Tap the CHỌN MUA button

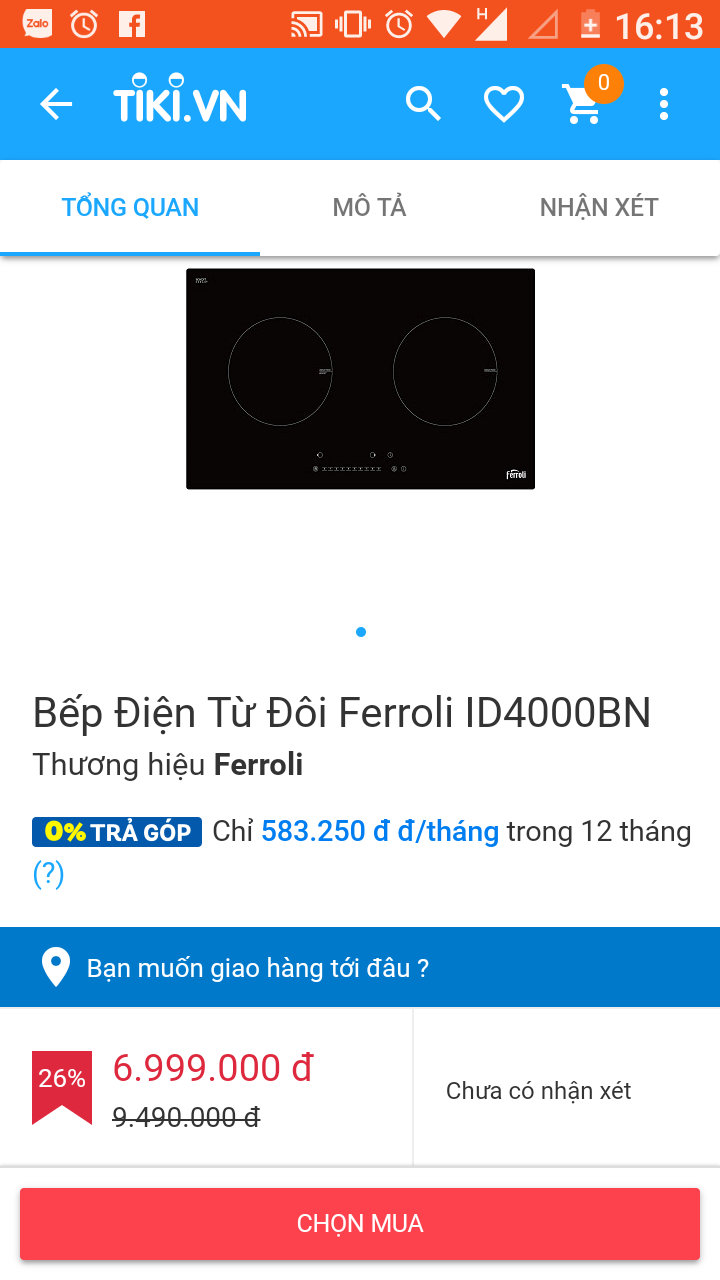click(x=360, y=1223)
